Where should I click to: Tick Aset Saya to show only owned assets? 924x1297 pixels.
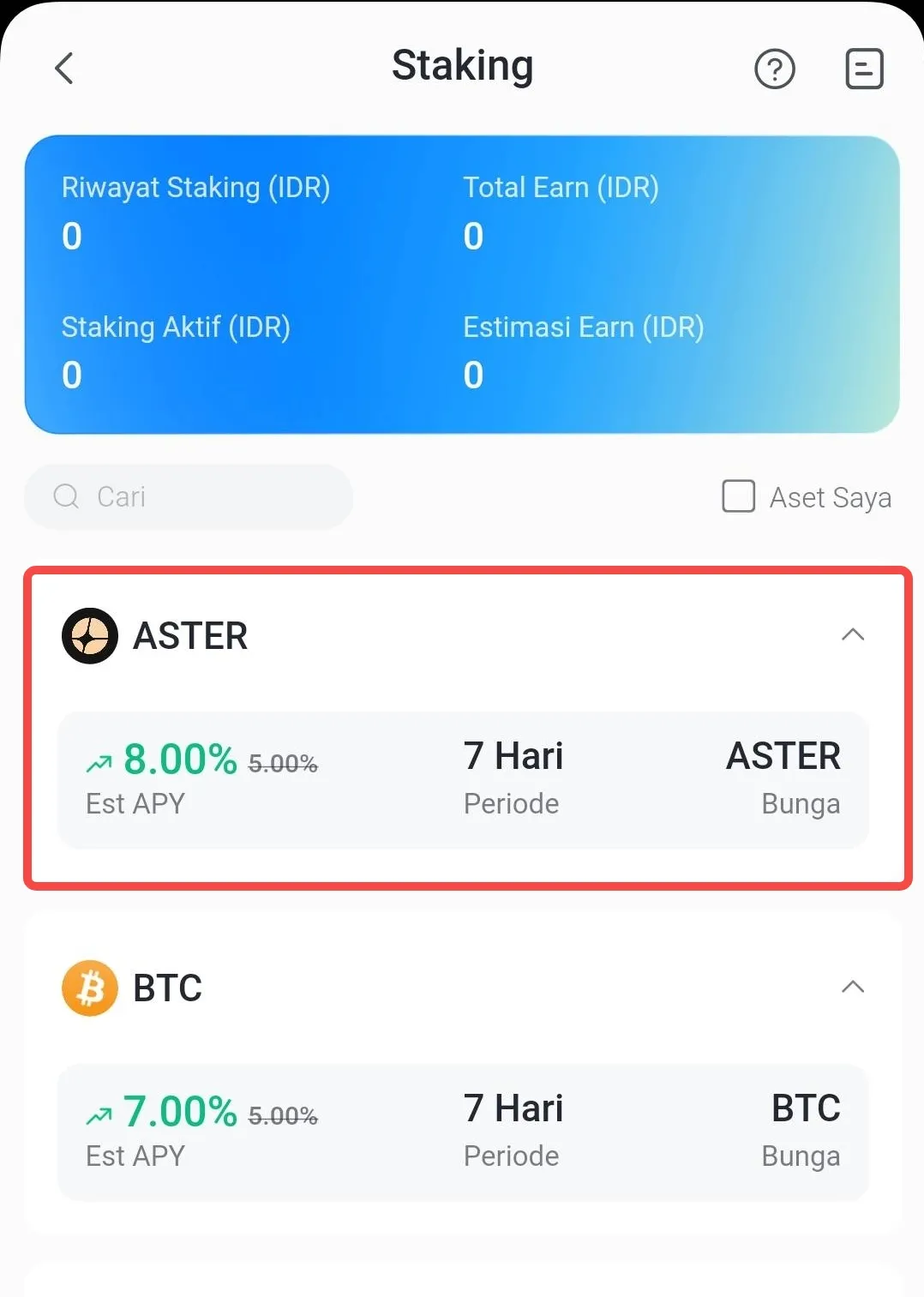(737, 496)
